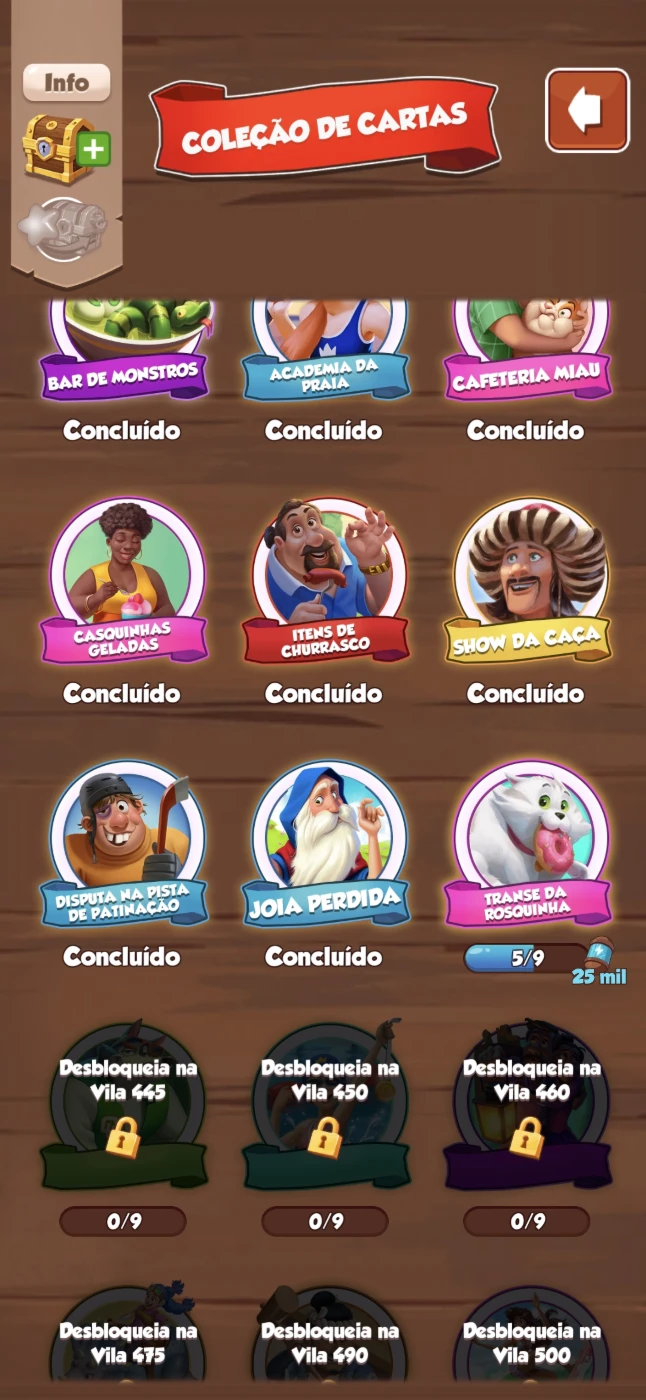Viewport: 646px width, 1400px height.
Task: View Disputa na Pista de Patinação set
Action: (126, 845)
